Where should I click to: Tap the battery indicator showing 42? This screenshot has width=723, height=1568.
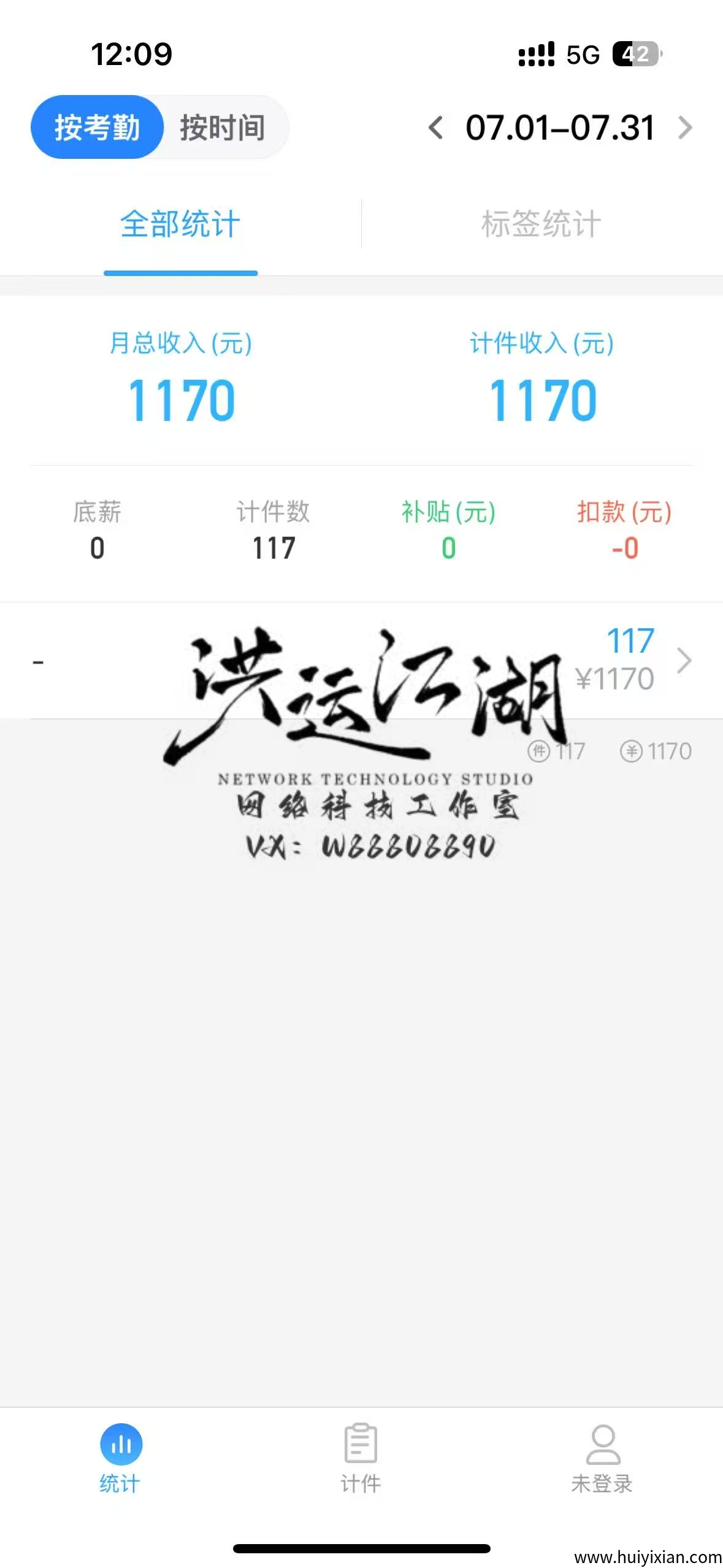click(x=636, y=55)
